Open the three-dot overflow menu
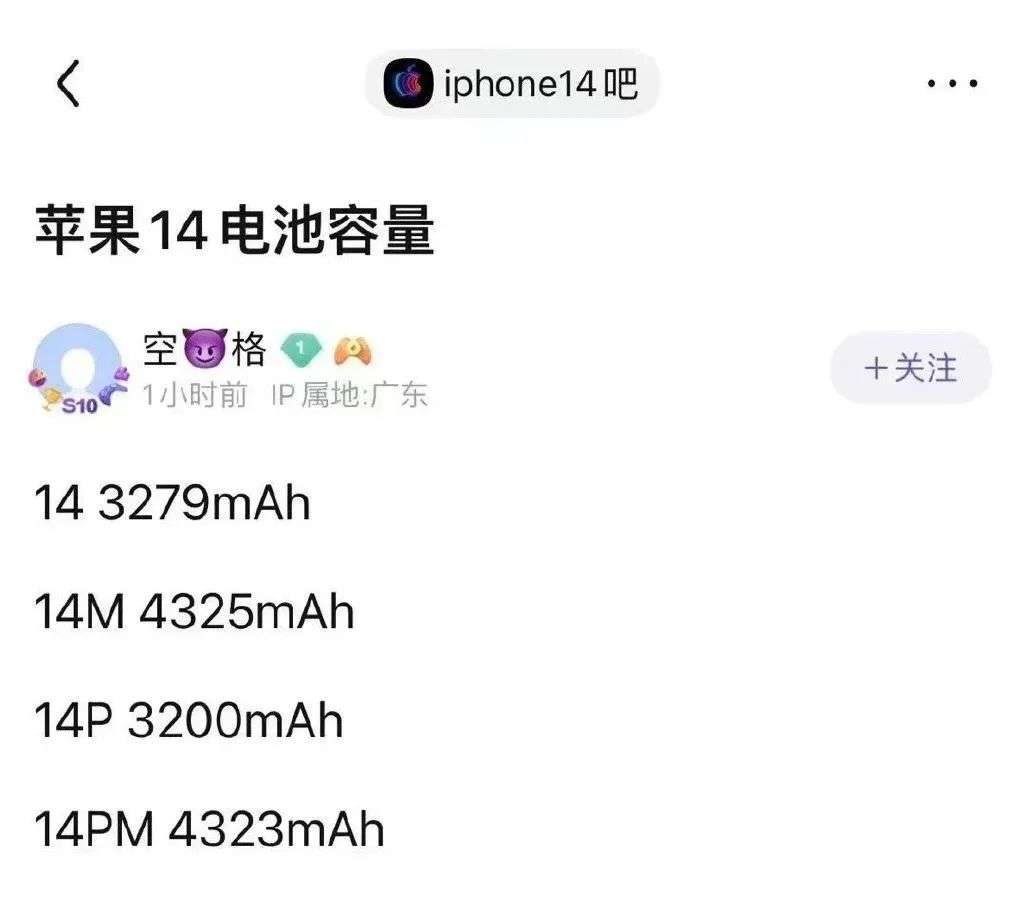 click(951, 84)
